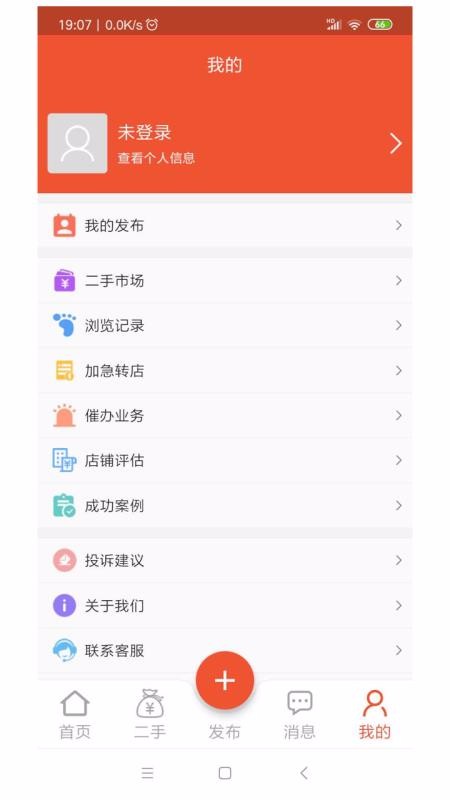Select the 我的 tab
The width and height of the screenshot is (450, 800).
pos(374,714)
